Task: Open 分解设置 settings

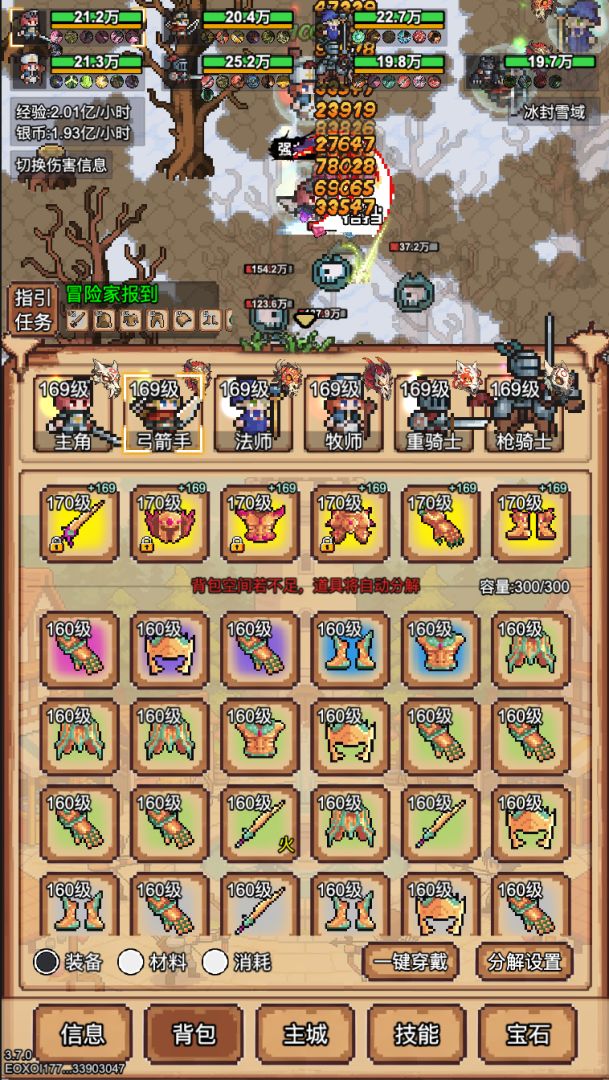Action: tap(525, 963)
